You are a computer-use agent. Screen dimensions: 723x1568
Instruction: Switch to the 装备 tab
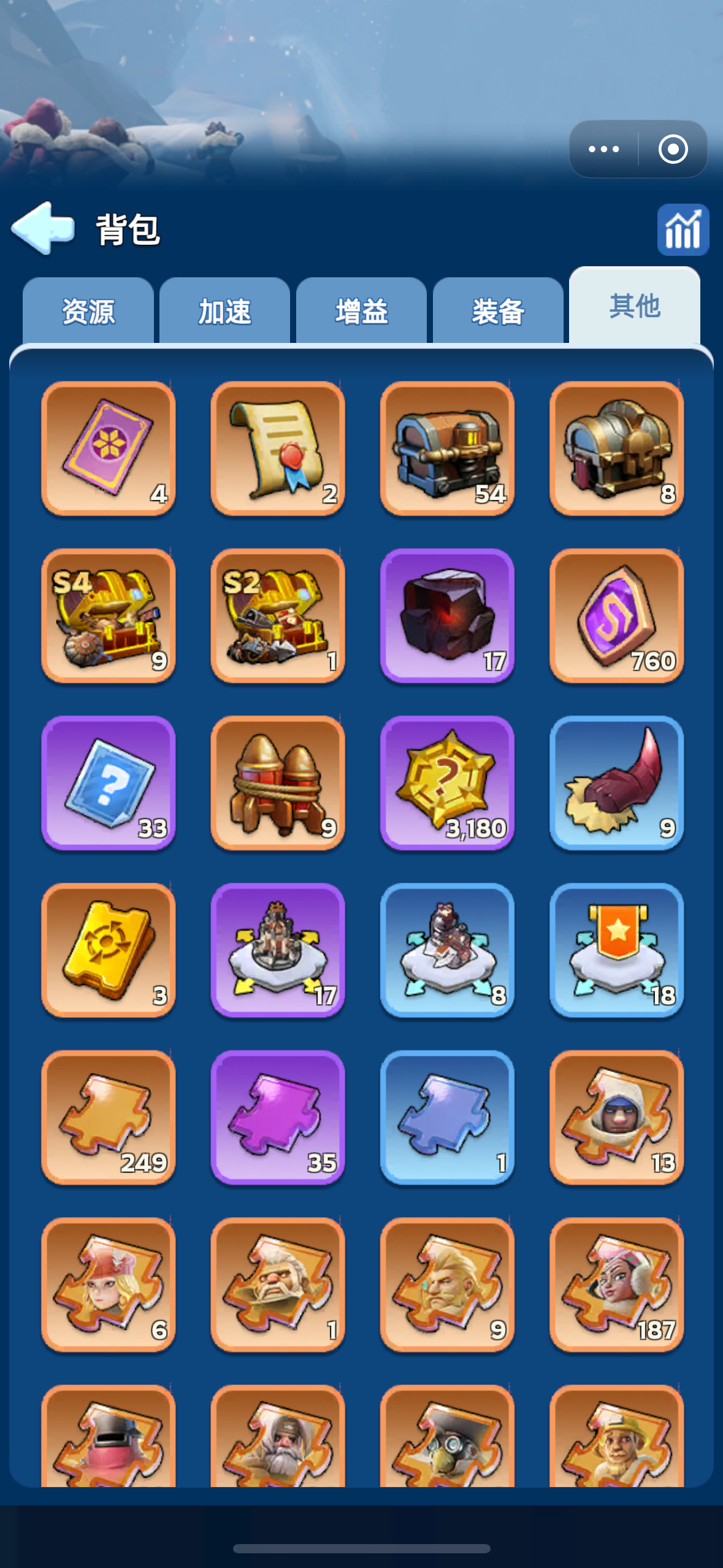pos(498,311)
